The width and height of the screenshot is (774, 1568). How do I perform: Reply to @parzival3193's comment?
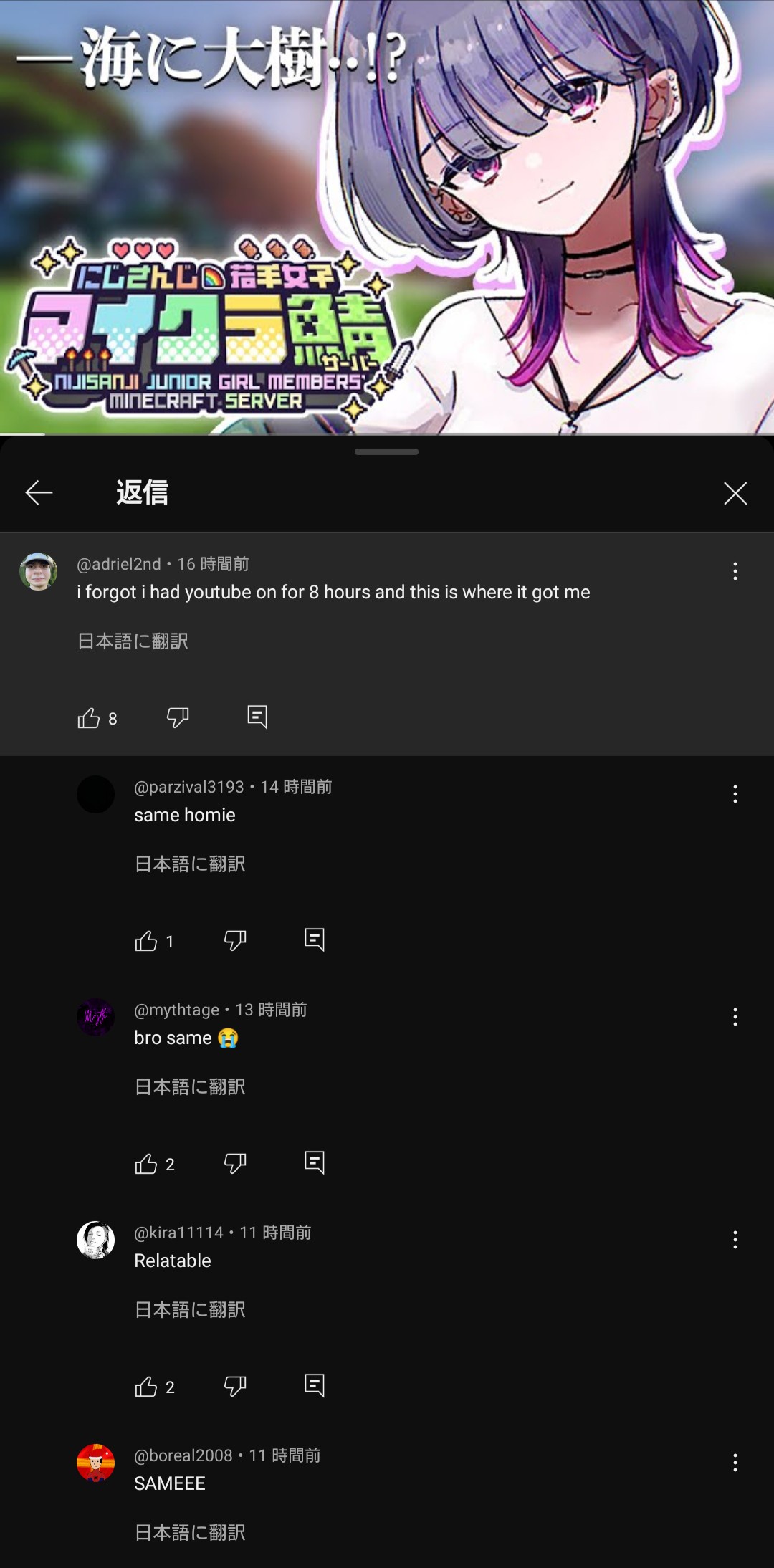point(315,940)
